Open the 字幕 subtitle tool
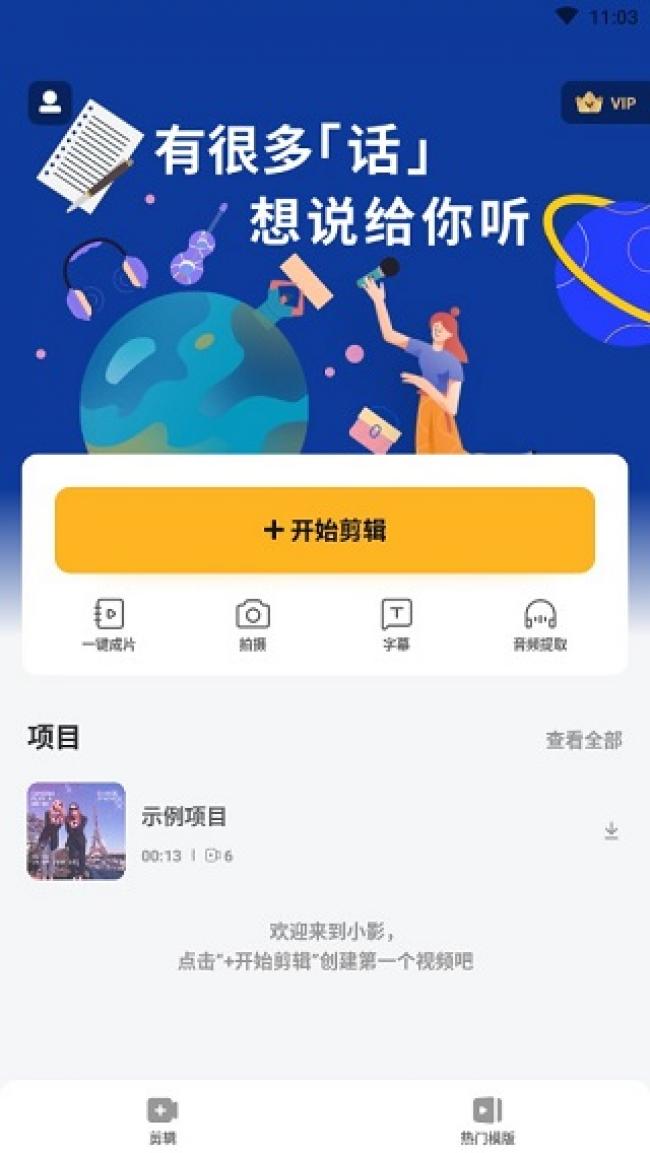650x1153 pixels. [x=396, y=626]
